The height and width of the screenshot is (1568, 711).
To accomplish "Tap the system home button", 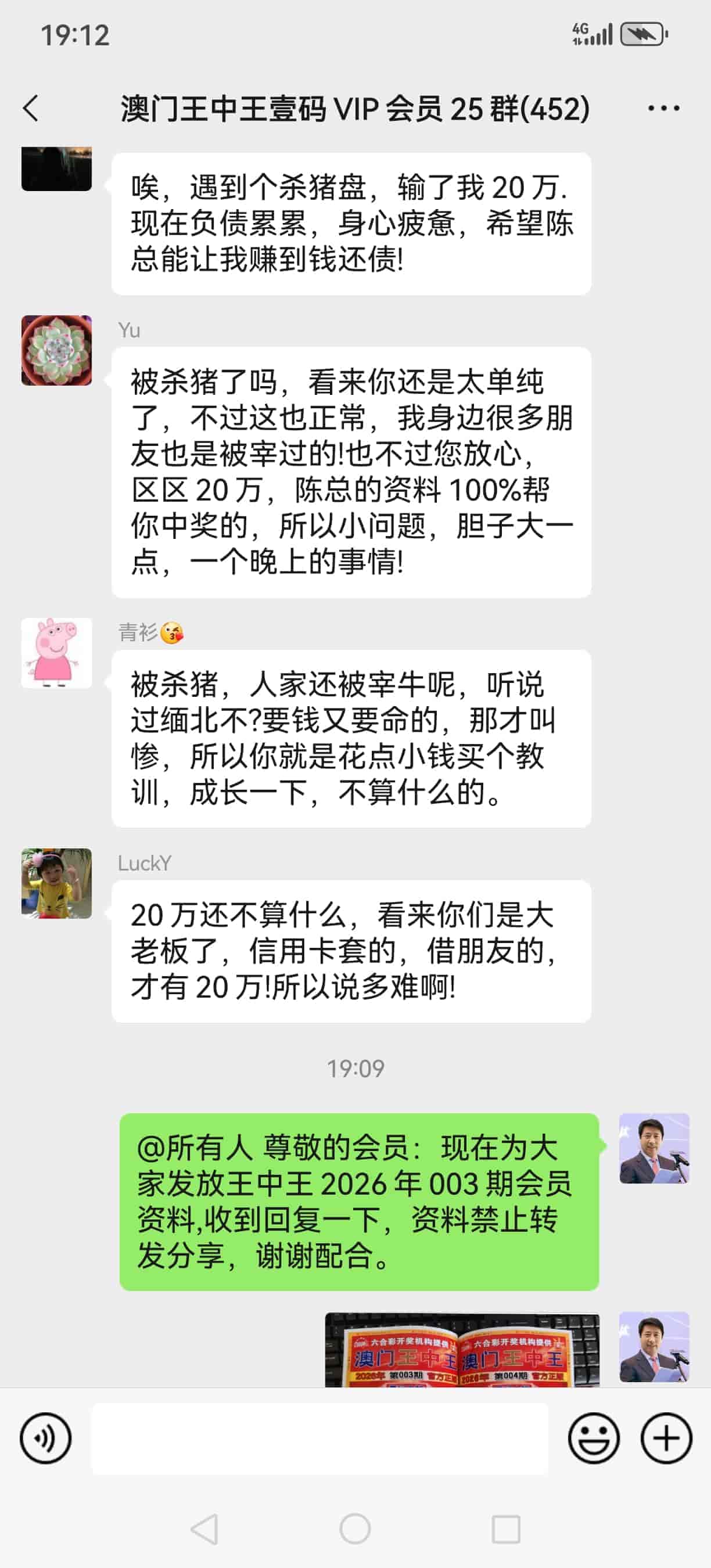I will click(x=355, y=1529).
